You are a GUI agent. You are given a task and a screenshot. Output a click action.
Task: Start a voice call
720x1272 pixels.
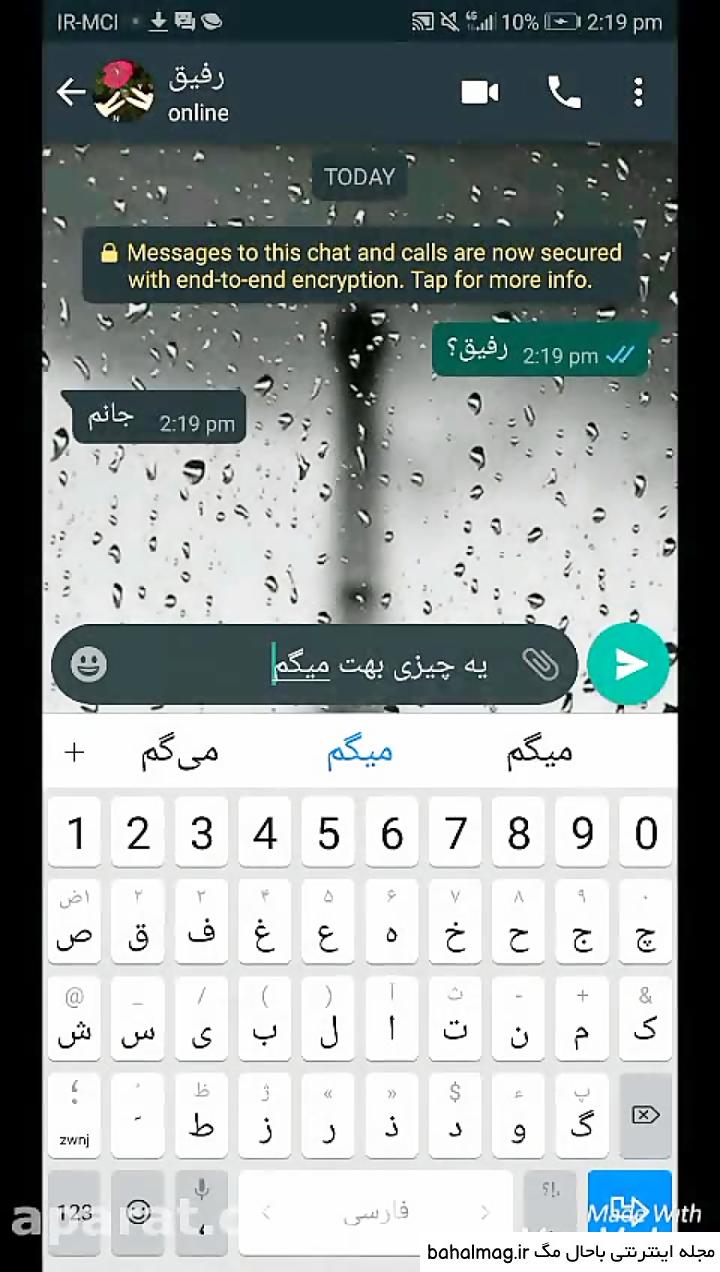coord(564,93)
